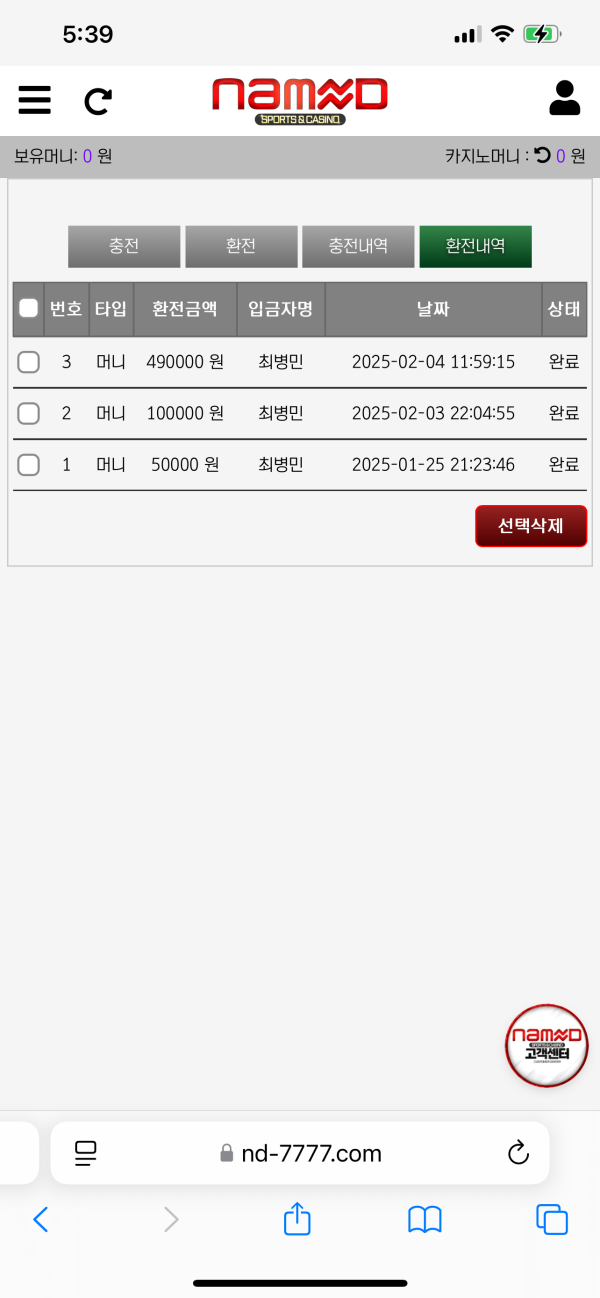Viewport: 600px width, 1298px height.
Task: Switch to the 충전 tab
Action: 124,246
